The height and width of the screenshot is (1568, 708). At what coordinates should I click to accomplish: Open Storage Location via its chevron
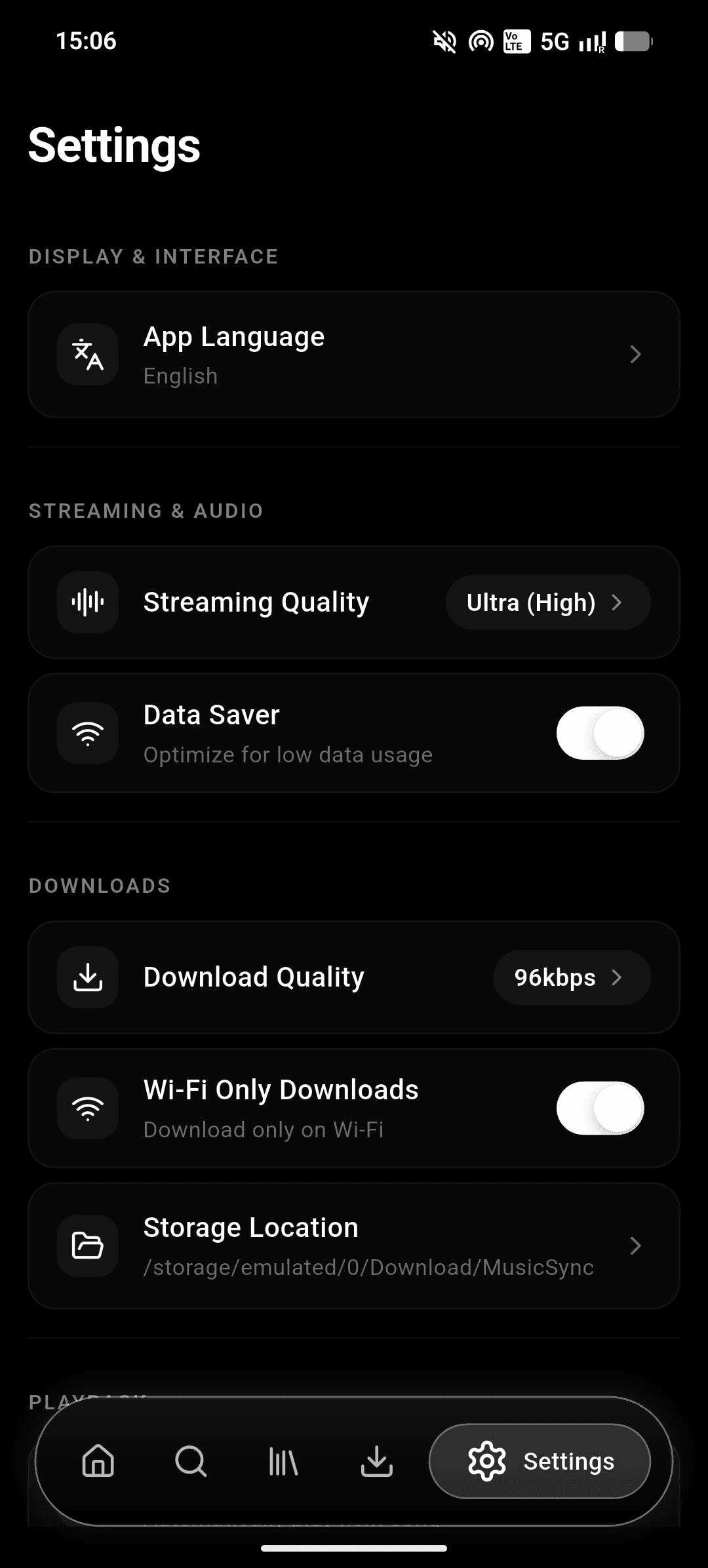click(635, 1245)
